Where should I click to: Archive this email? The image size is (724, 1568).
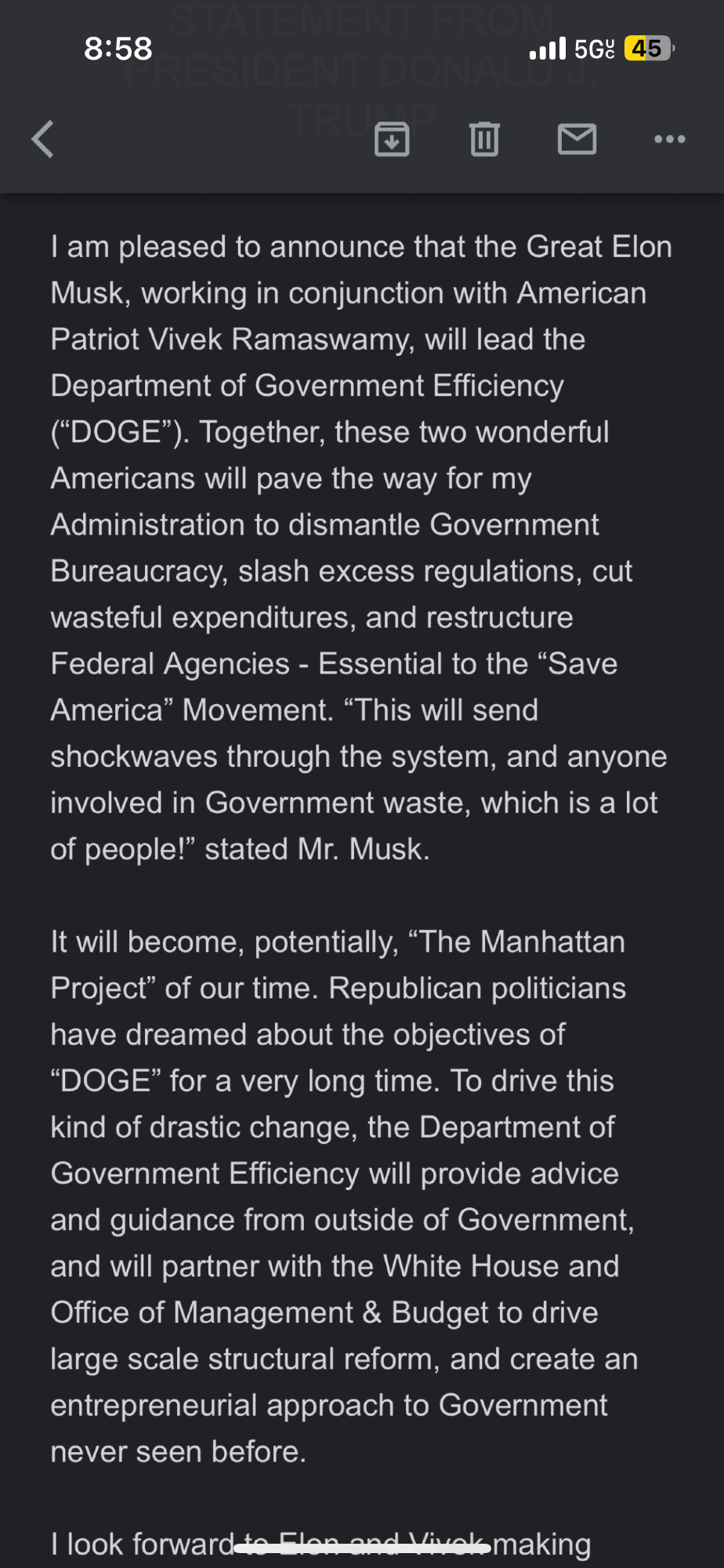tap(392, 140)
